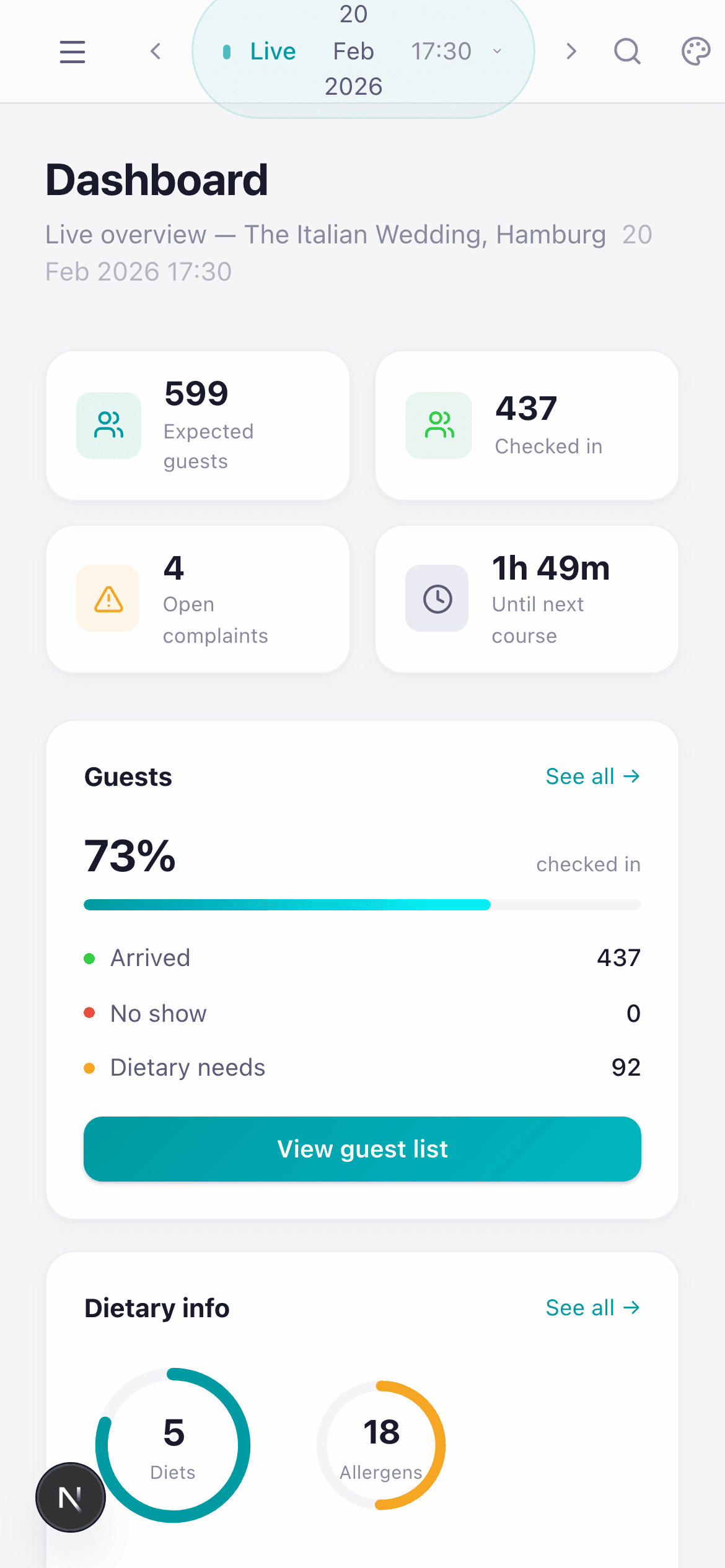Viewport: 725px width, 1568px height.
Task: Click the Arrived status dot
Action: click(90, 958)
